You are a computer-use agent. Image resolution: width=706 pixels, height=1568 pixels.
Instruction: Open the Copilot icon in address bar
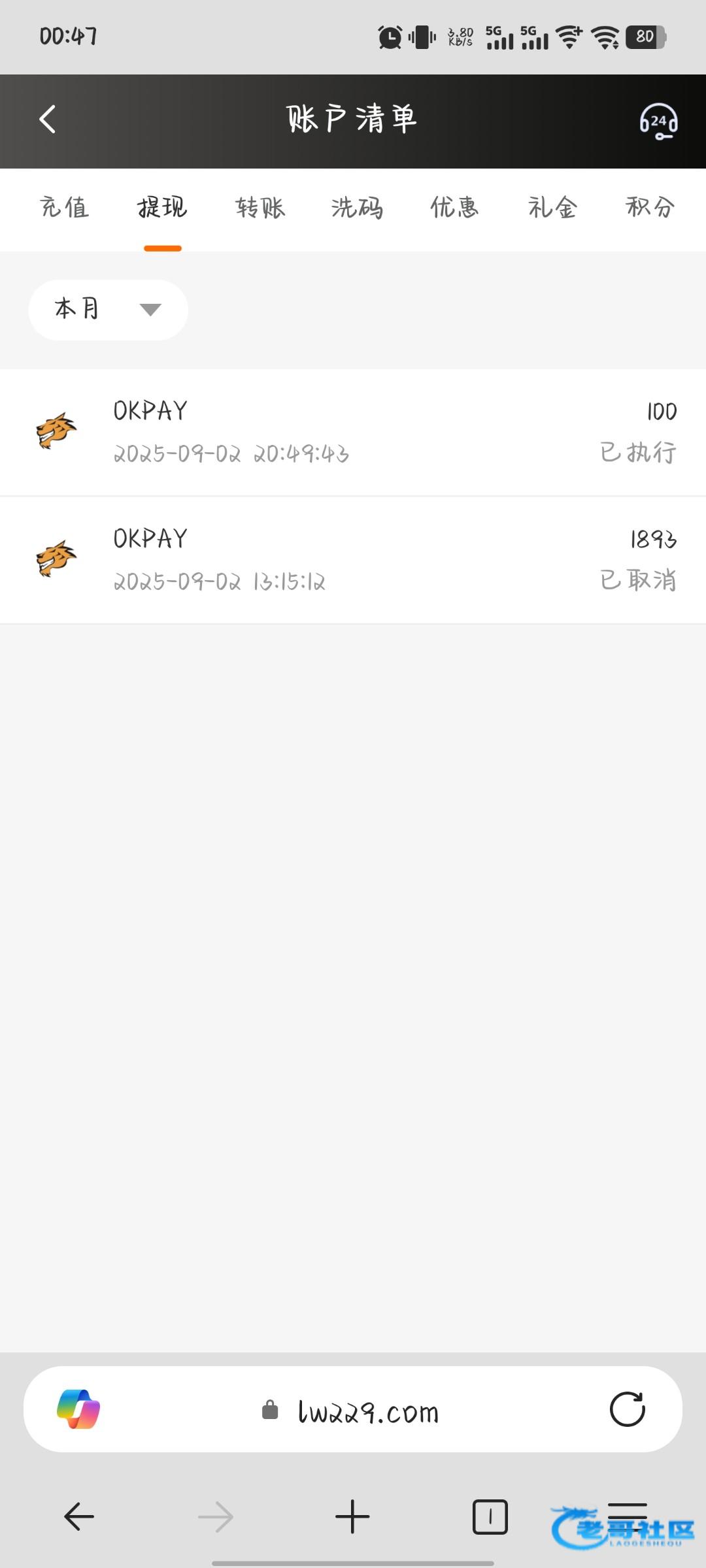78,1409
